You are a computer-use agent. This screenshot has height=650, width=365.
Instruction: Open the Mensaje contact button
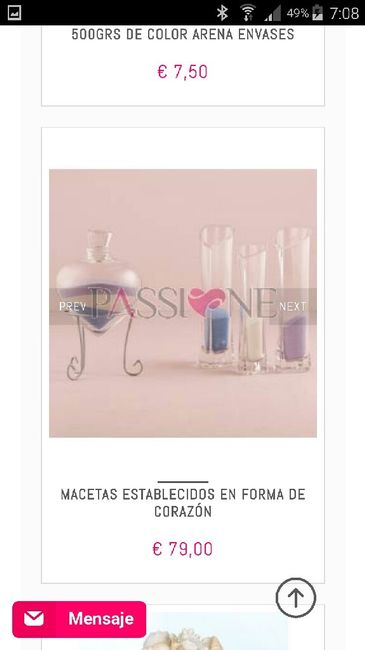click(x=79, y=619)
